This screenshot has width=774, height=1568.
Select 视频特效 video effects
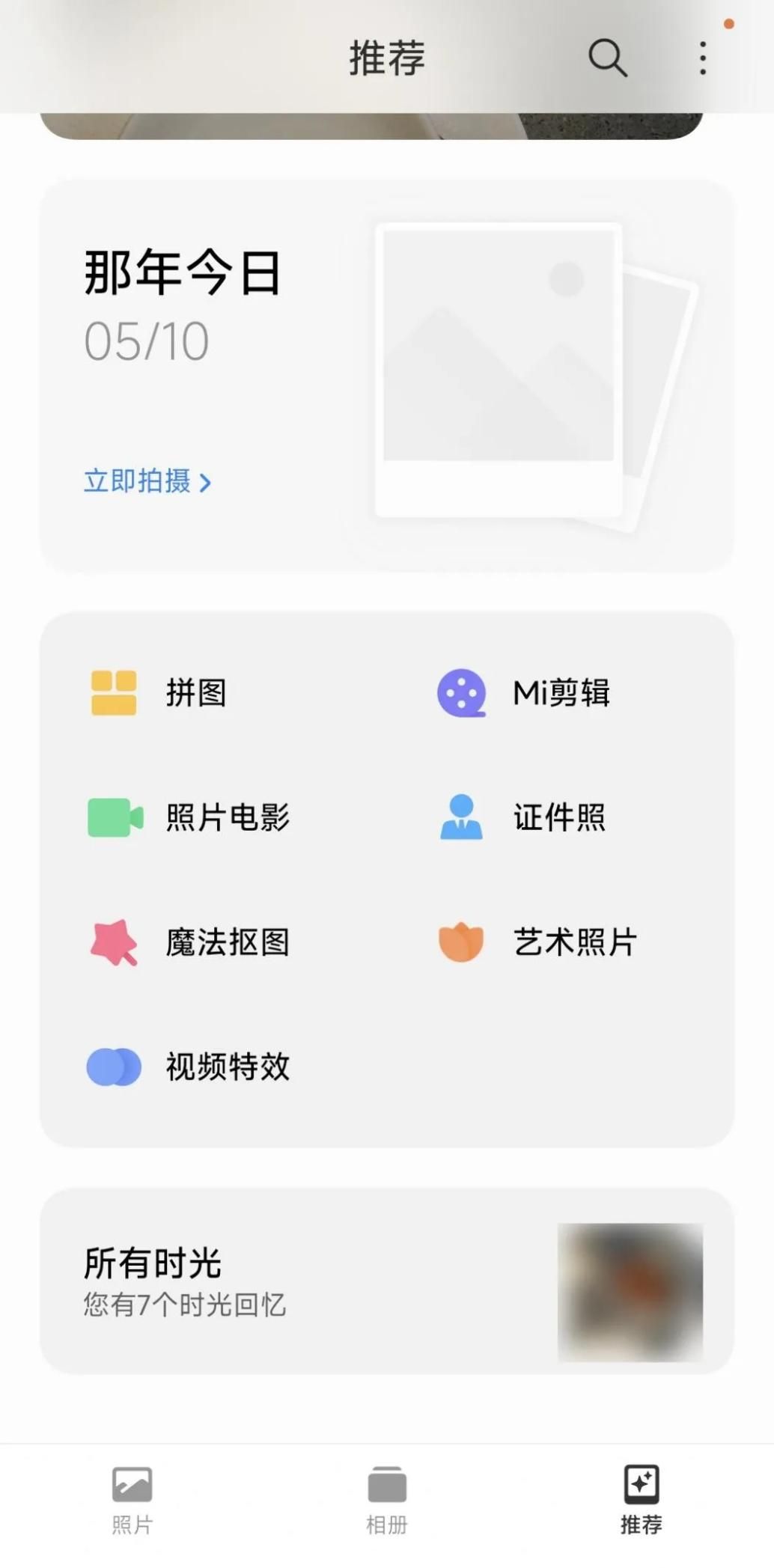pos(189,1067)
